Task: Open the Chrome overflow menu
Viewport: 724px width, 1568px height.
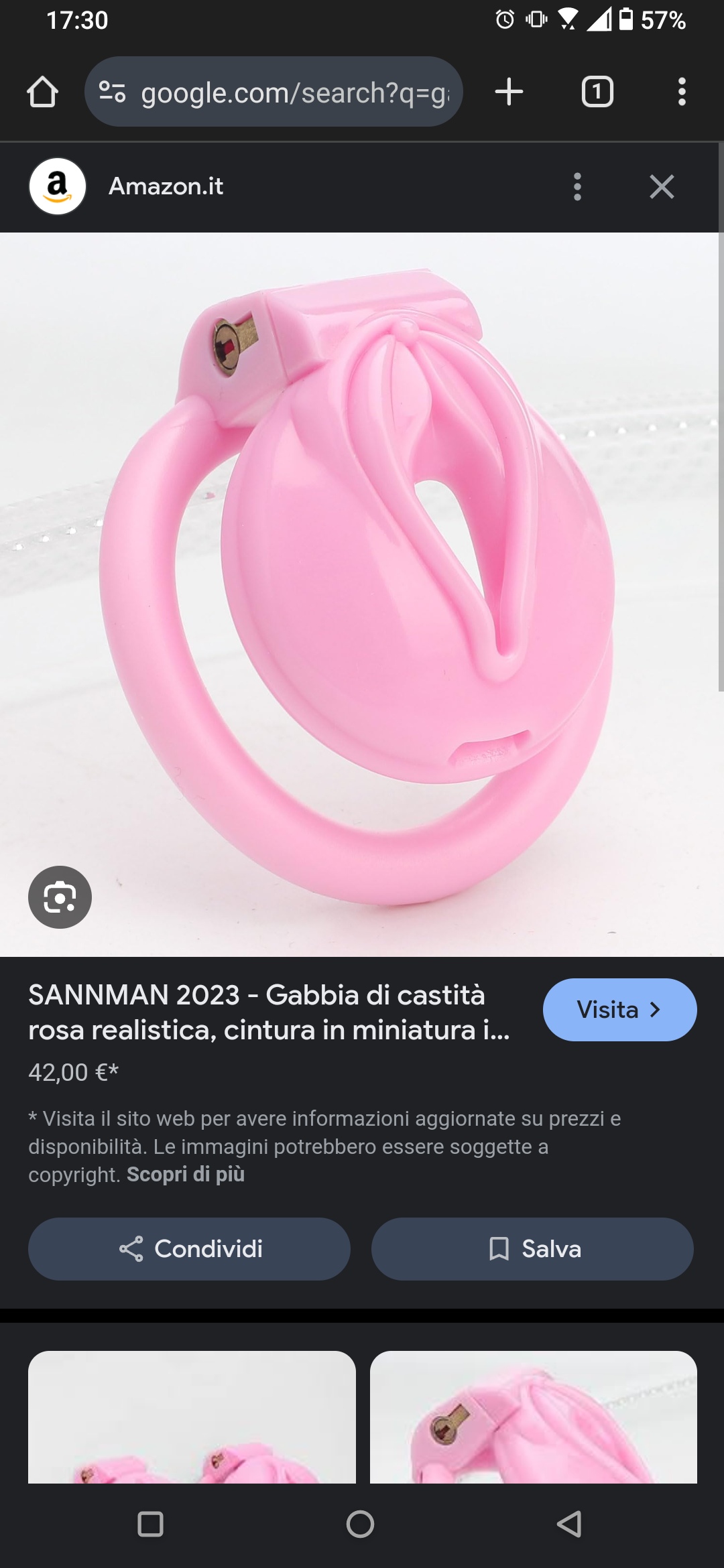Action: pyautogui.click(x=682, y=92)
